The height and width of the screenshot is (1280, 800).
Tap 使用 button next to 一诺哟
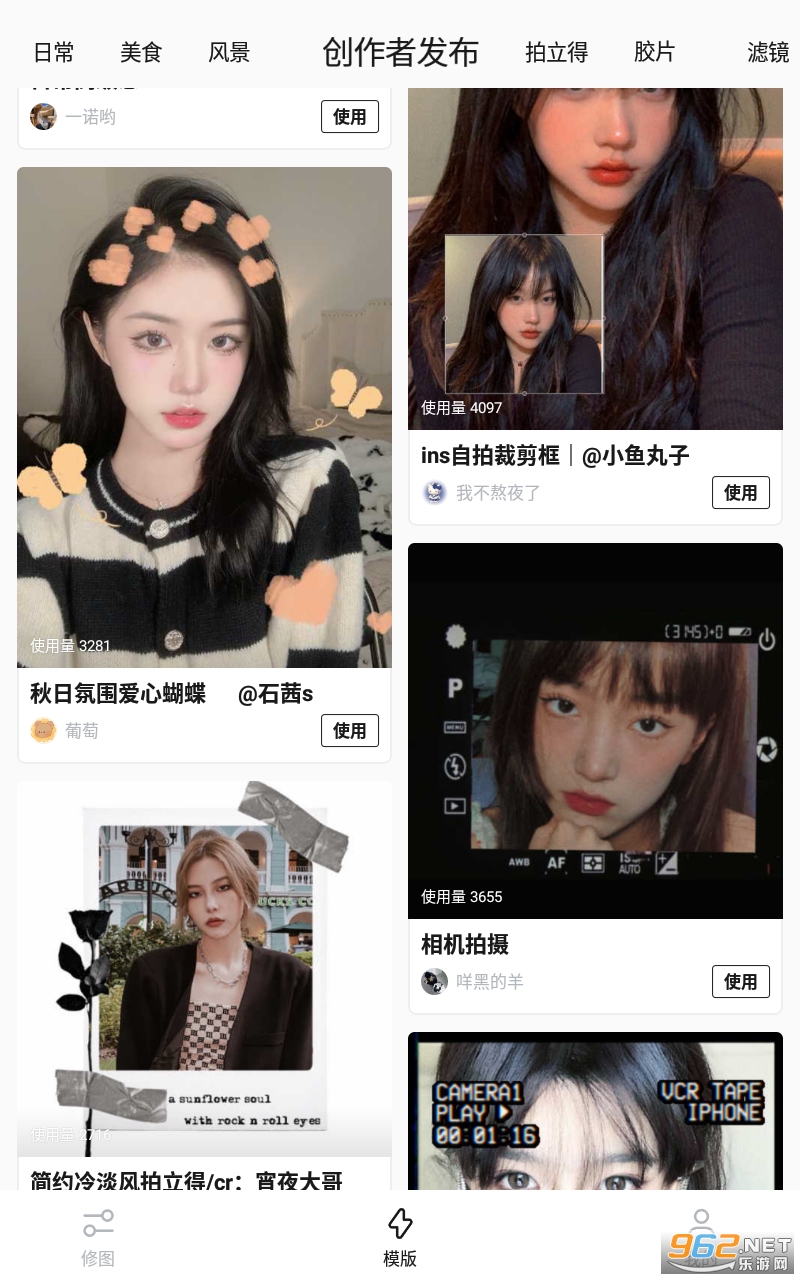pos(350,117)
